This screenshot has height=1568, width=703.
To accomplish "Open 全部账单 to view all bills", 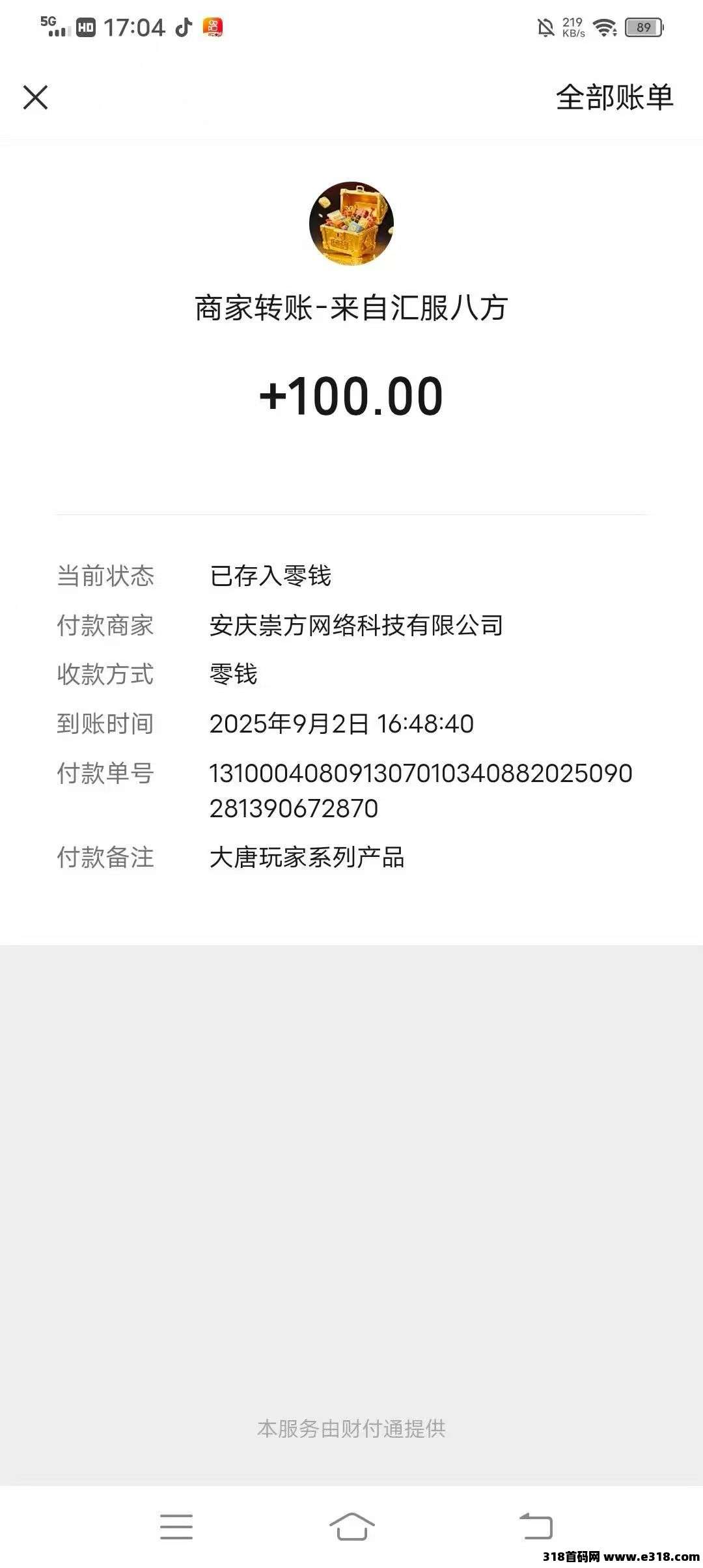I will (614, 98).
